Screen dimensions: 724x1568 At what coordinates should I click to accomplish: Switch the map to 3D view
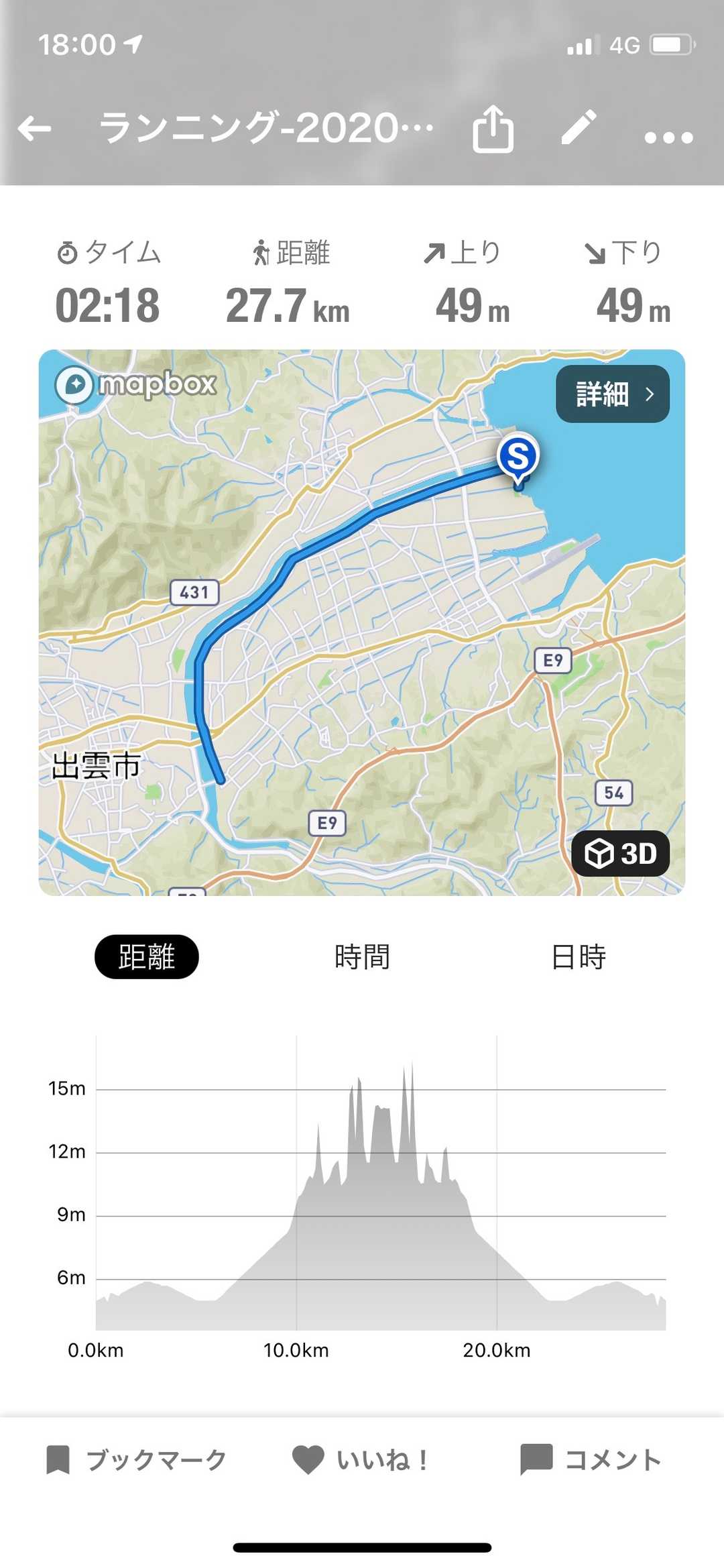(620, 853)
